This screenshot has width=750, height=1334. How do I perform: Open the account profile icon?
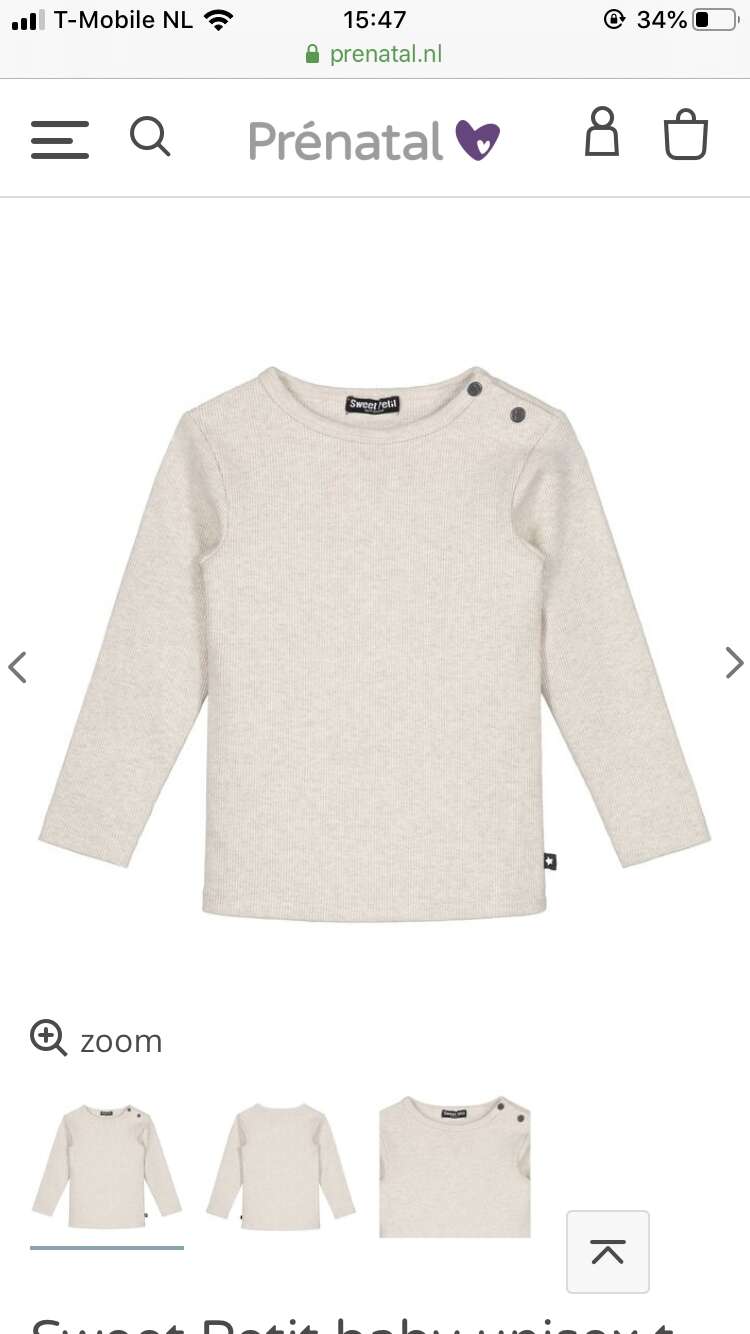[602, 134]
